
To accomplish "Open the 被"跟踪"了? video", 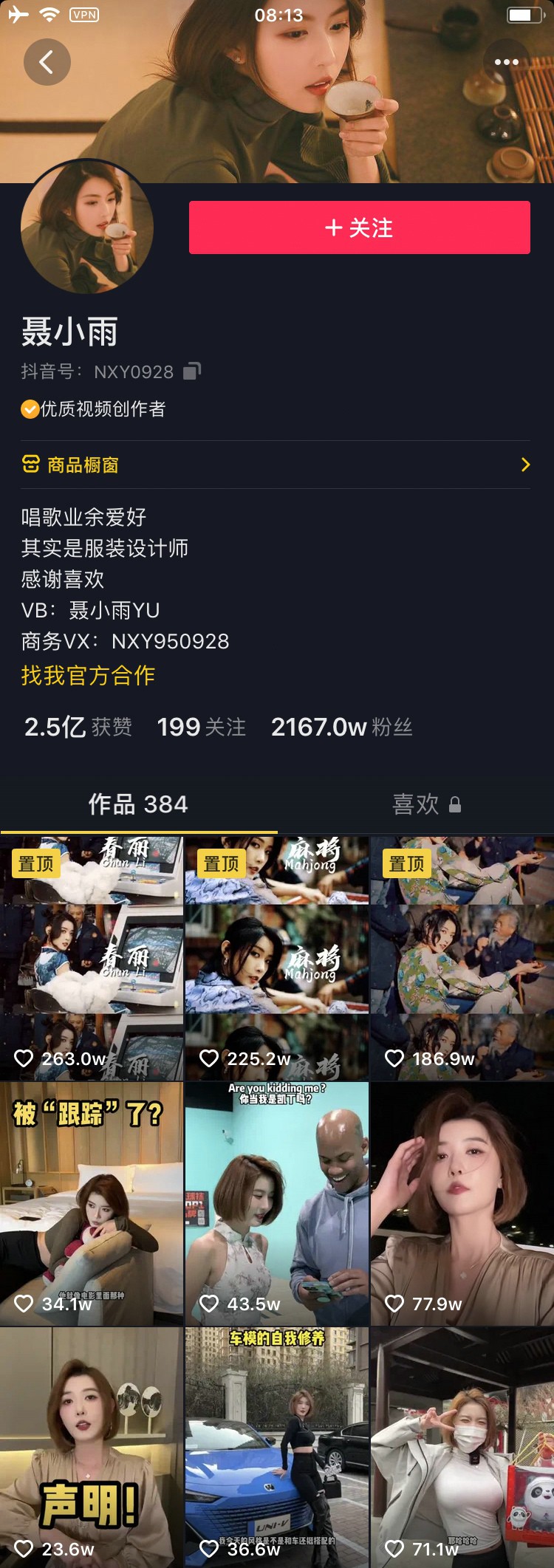I will tap(92, 1204).
